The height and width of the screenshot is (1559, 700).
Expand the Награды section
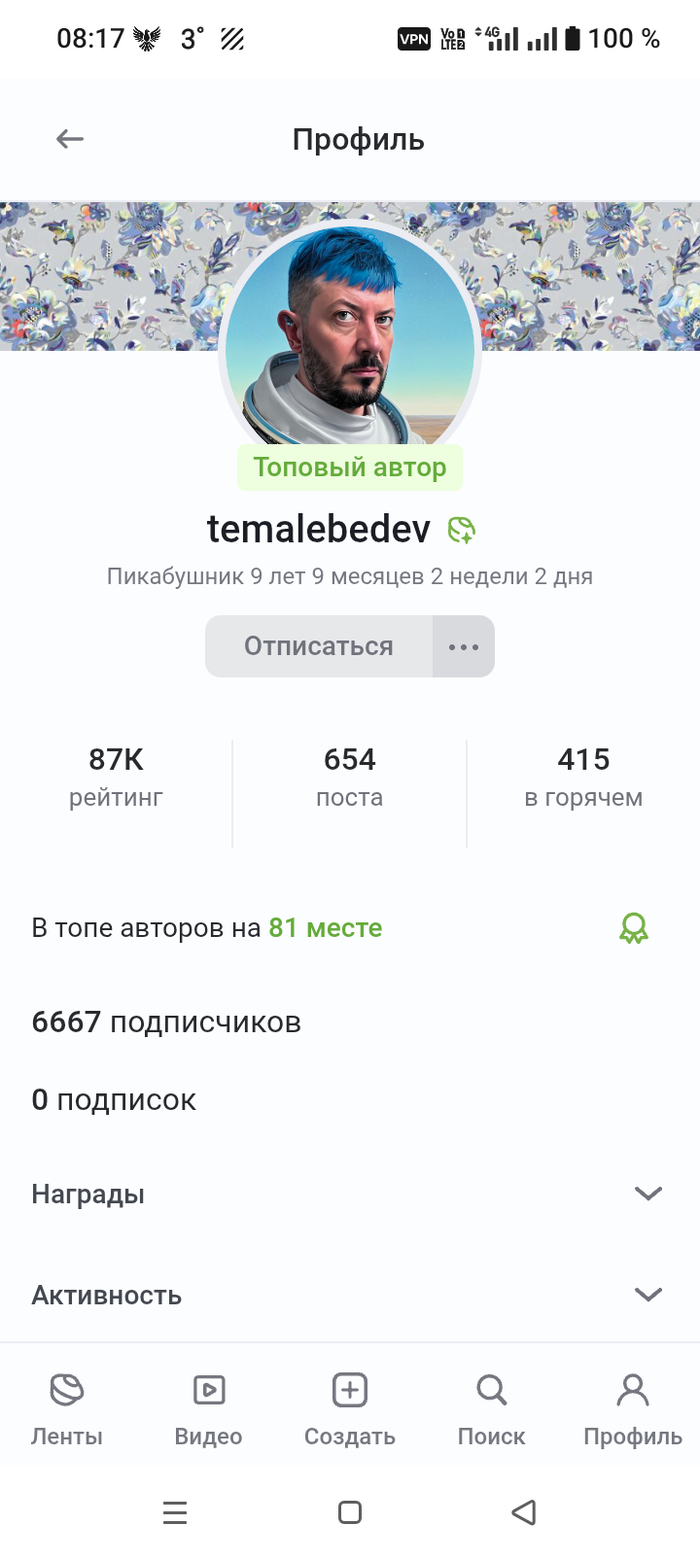click(x=349, y=1194)
